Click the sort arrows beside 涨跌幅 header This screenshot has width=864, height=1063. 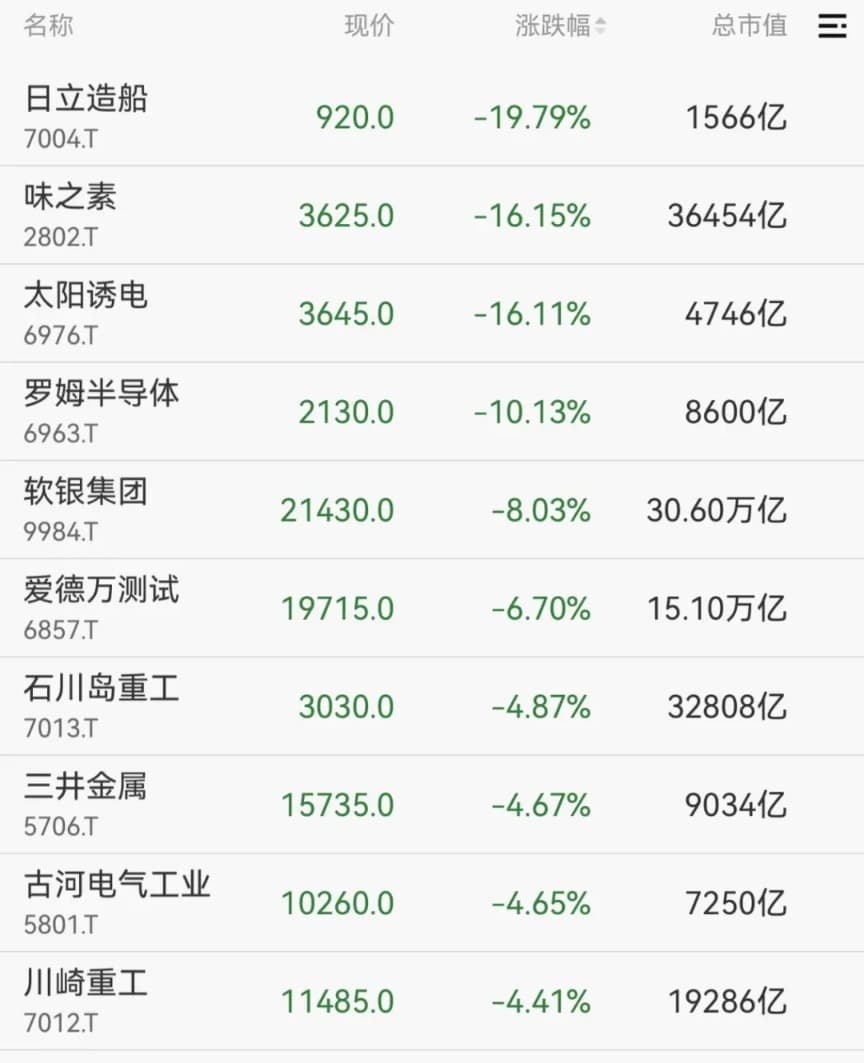599,26
